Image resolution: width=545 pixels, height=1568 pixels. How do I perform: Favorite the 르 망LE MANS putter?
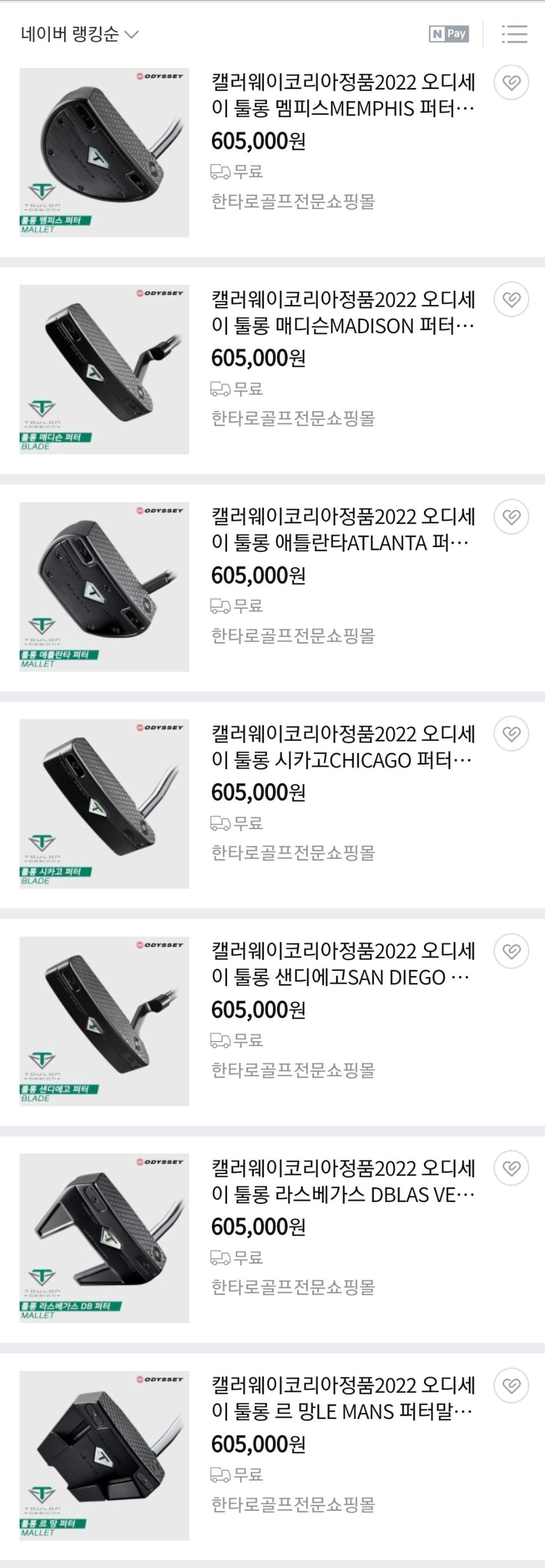click(511, 1385)
